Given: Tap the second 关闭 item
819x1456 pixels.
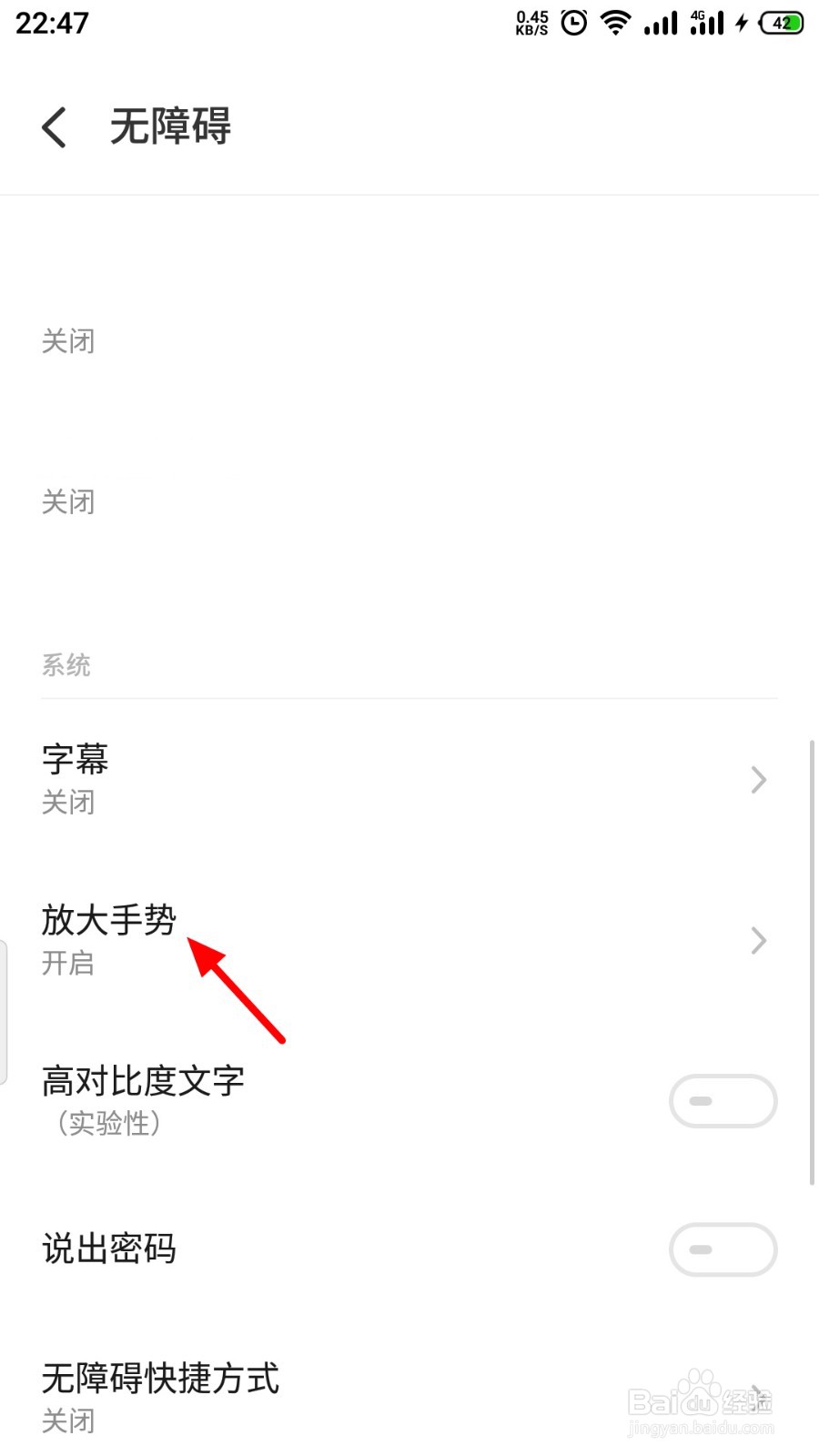Looking at the screenshot, I should tap(69, 501).
